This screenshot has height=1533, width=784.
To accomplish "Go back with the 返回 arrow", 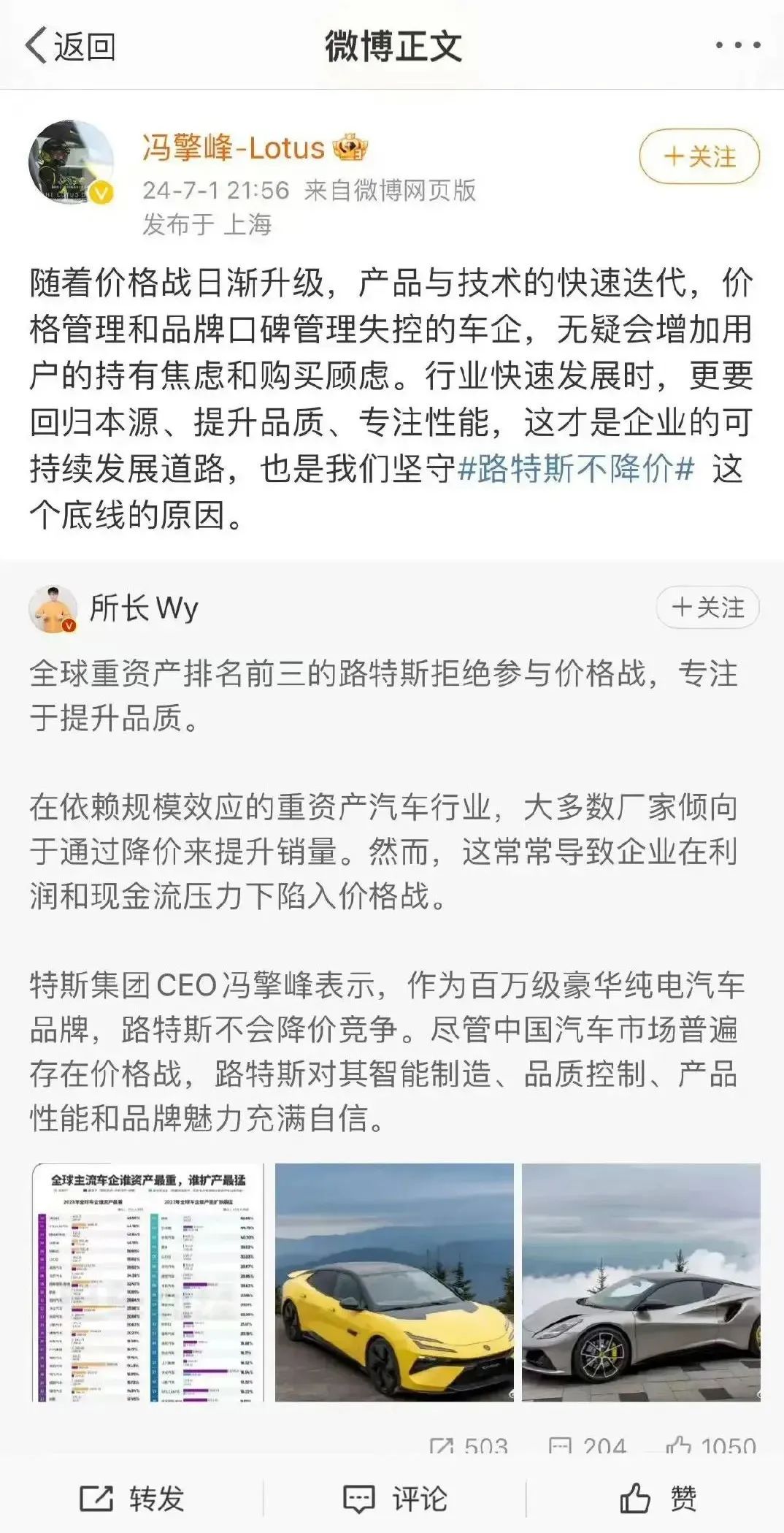I will (69, 46).
